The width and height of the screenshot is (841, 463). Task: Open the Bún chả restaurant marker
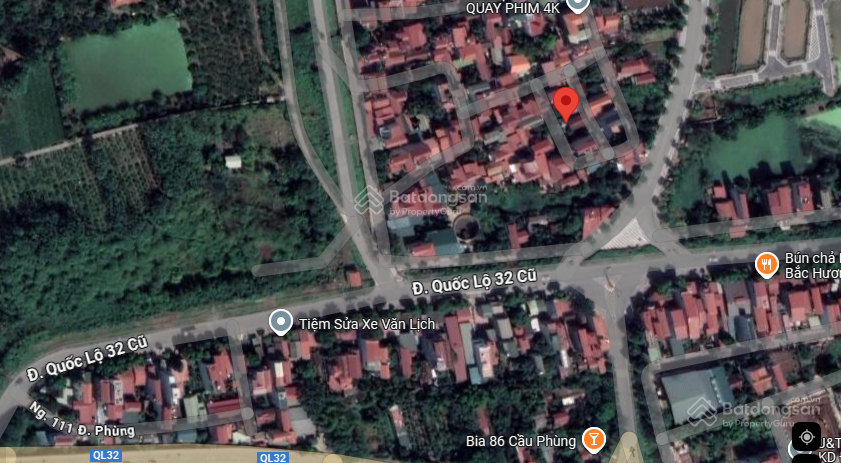tap(766, 264)
